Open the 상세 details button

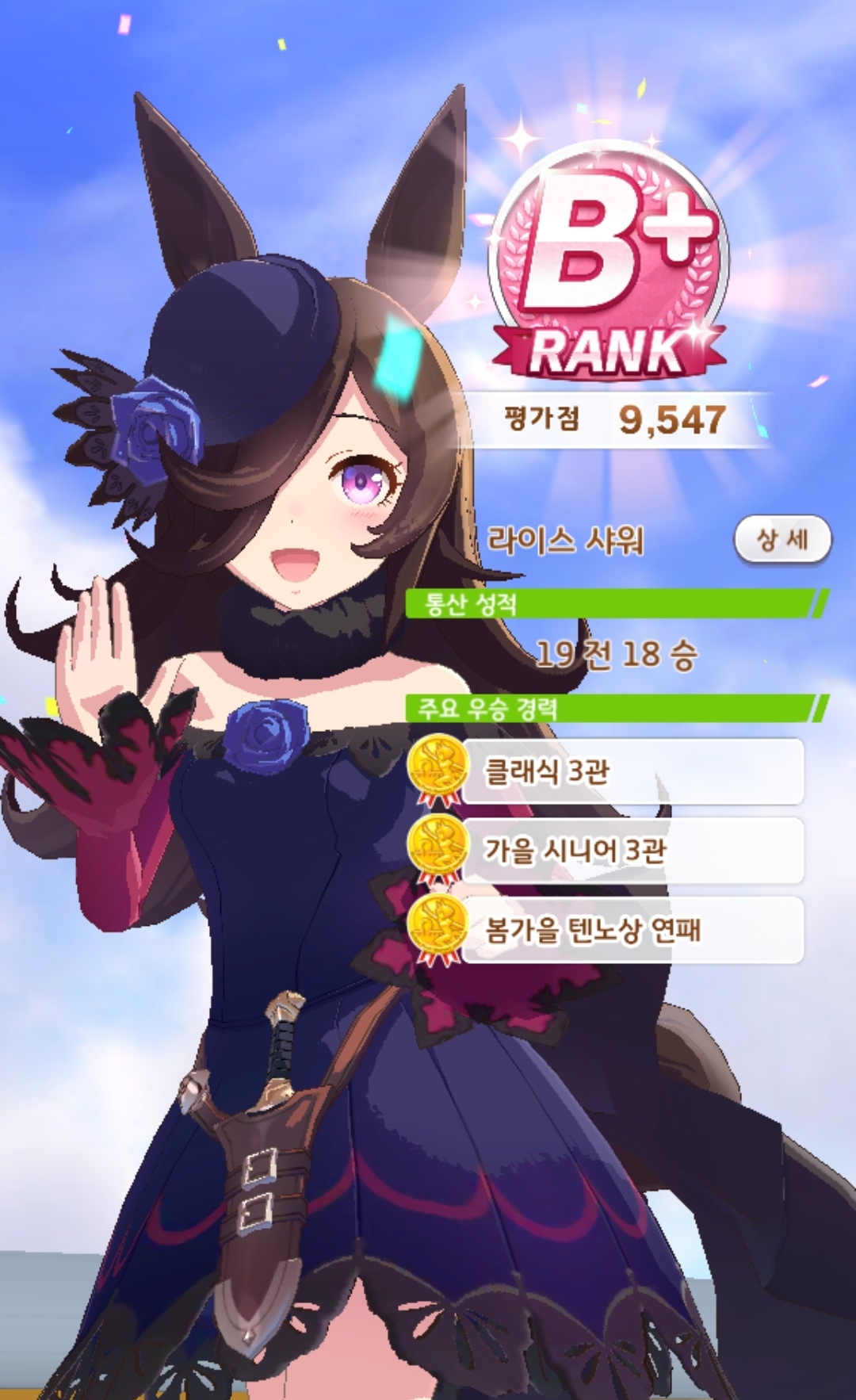click(782, 540)
